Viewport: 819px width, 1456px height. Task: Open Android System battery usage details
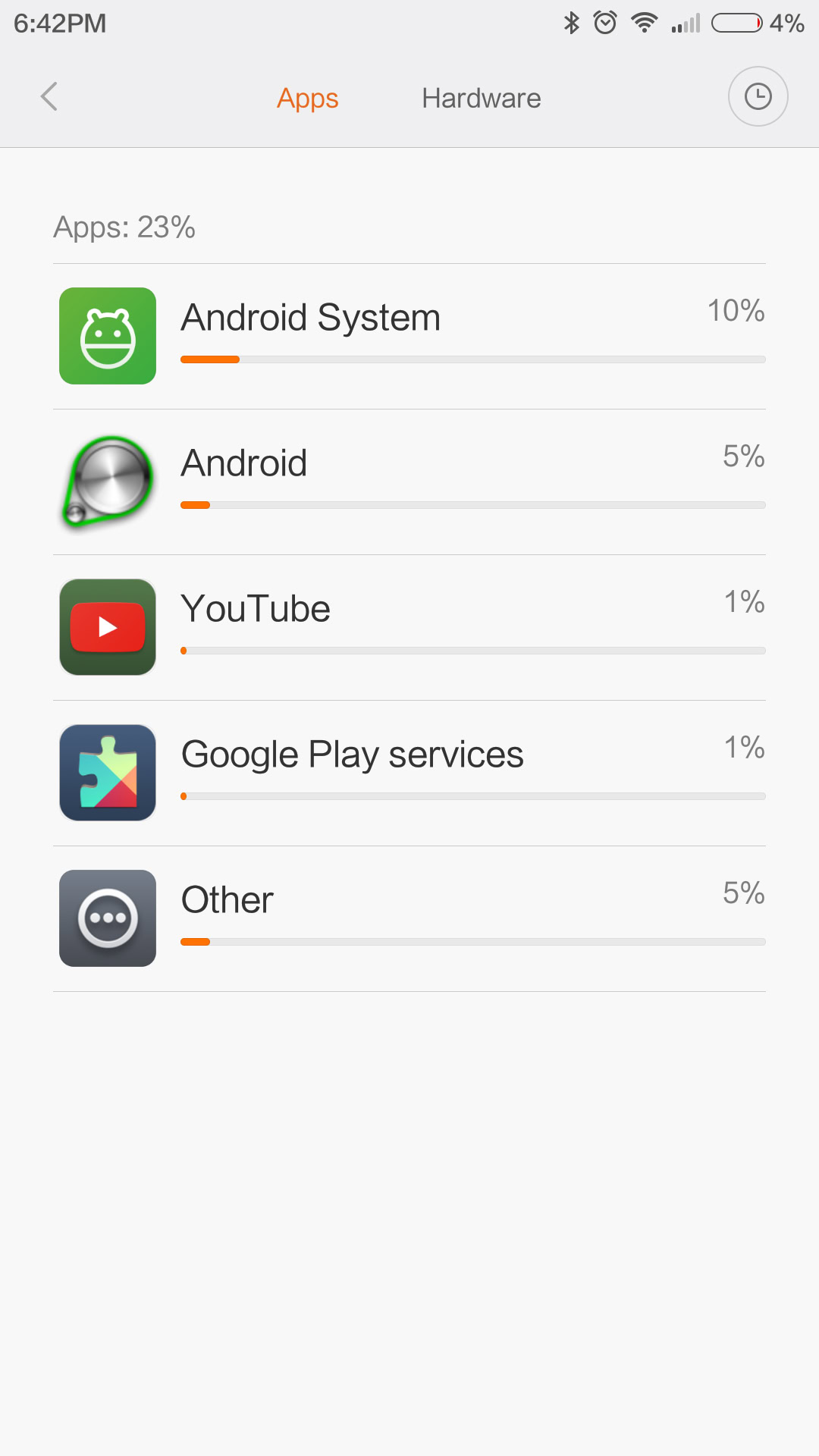tap(409, 336)
